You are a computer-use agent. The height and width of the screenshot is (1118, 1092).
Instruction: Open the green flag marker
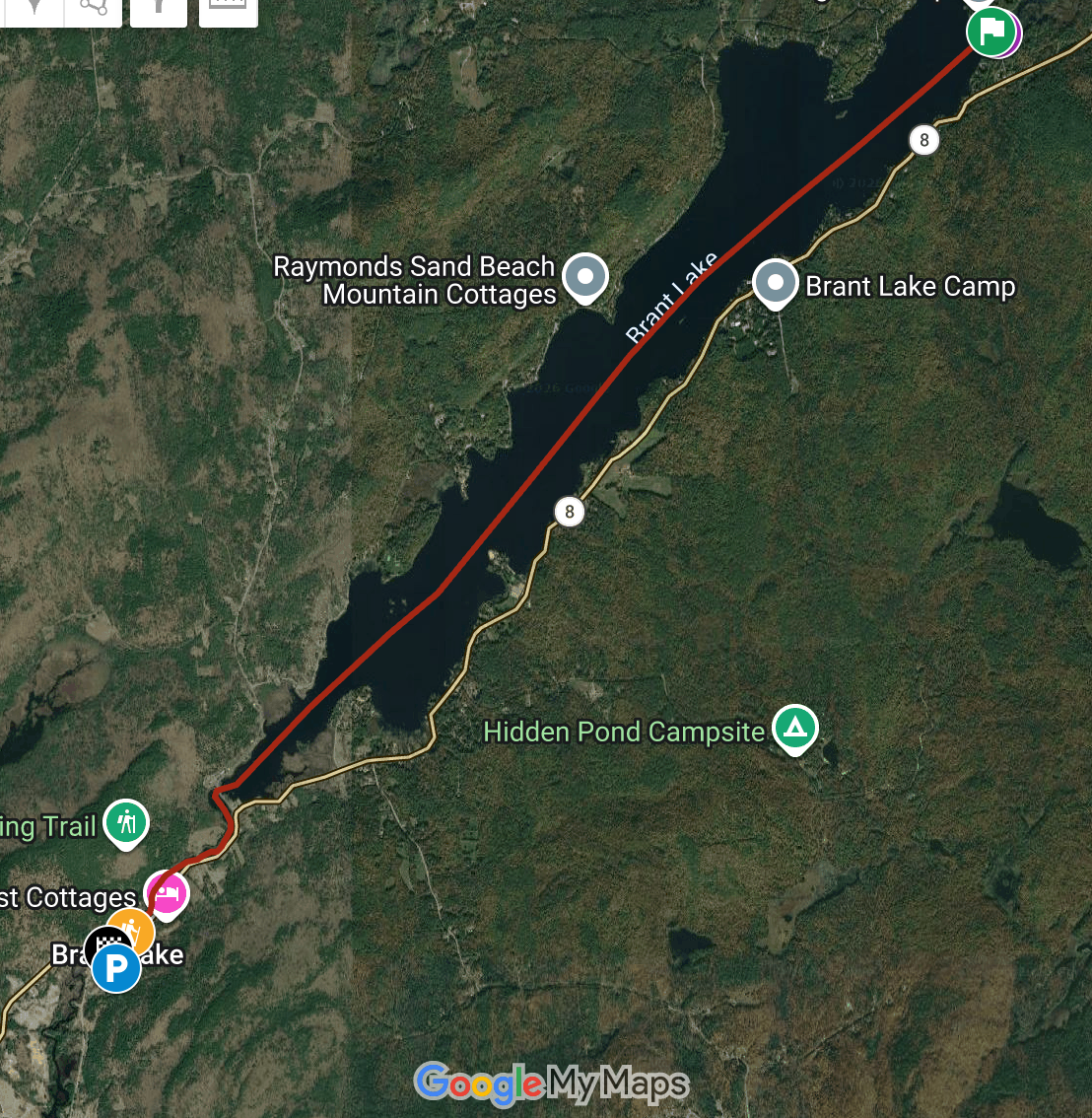click(x=990, y=32)
